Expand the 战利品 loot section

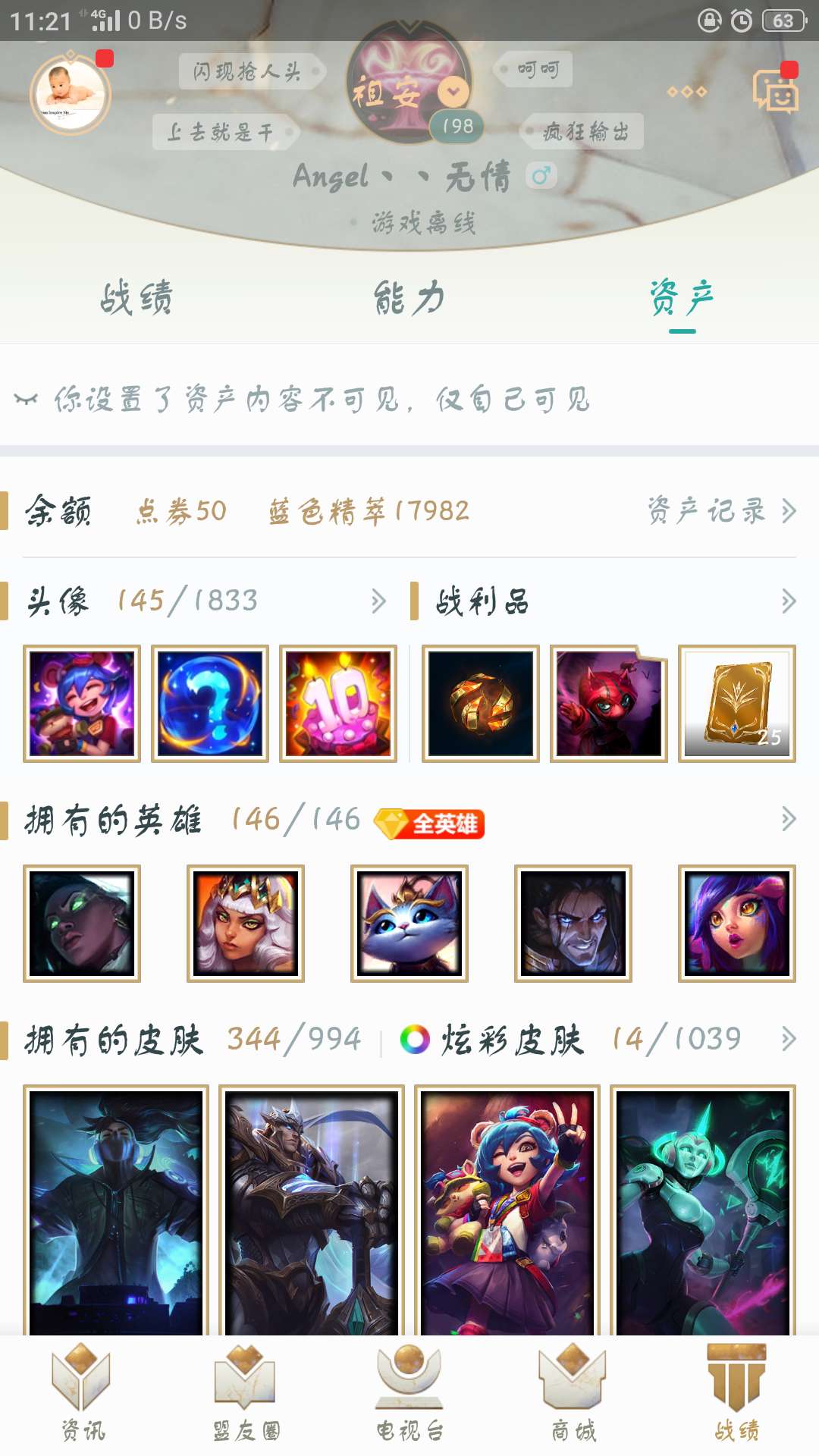pos(788,601)
